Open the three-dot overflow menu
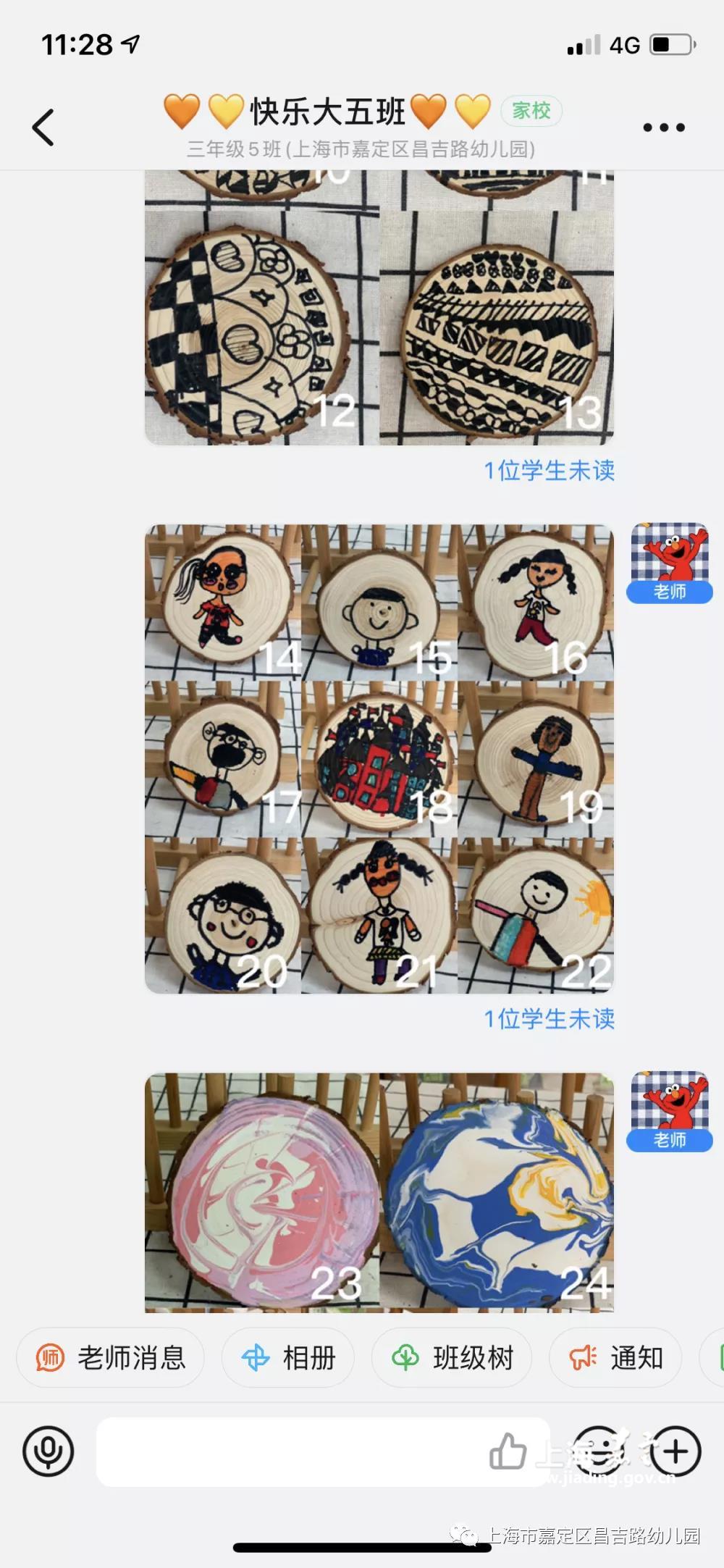The image size is (724, 1568). coord(663,127)
